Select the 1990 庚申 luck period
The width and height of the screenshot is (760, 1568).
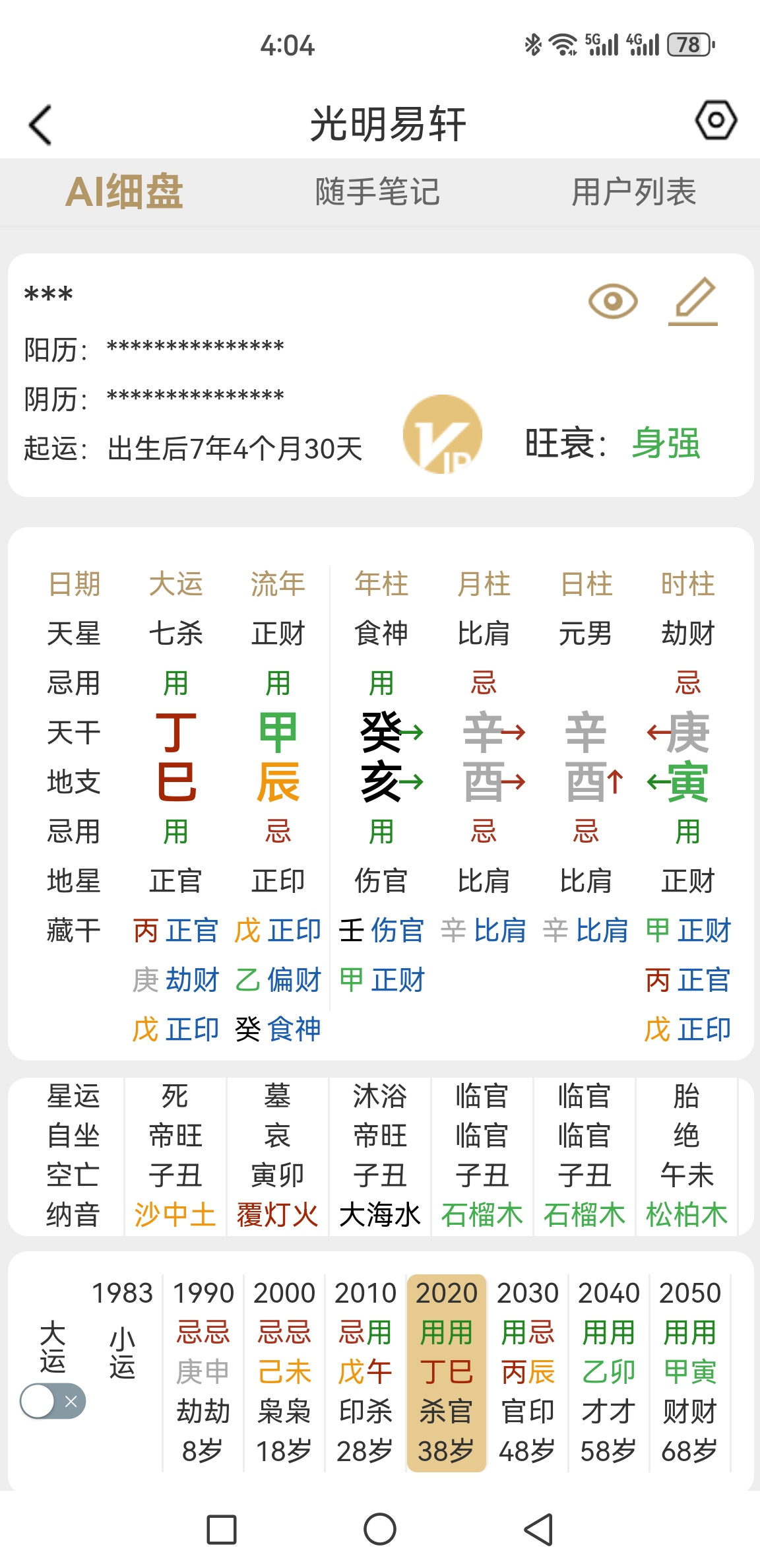click(203, 1373)
